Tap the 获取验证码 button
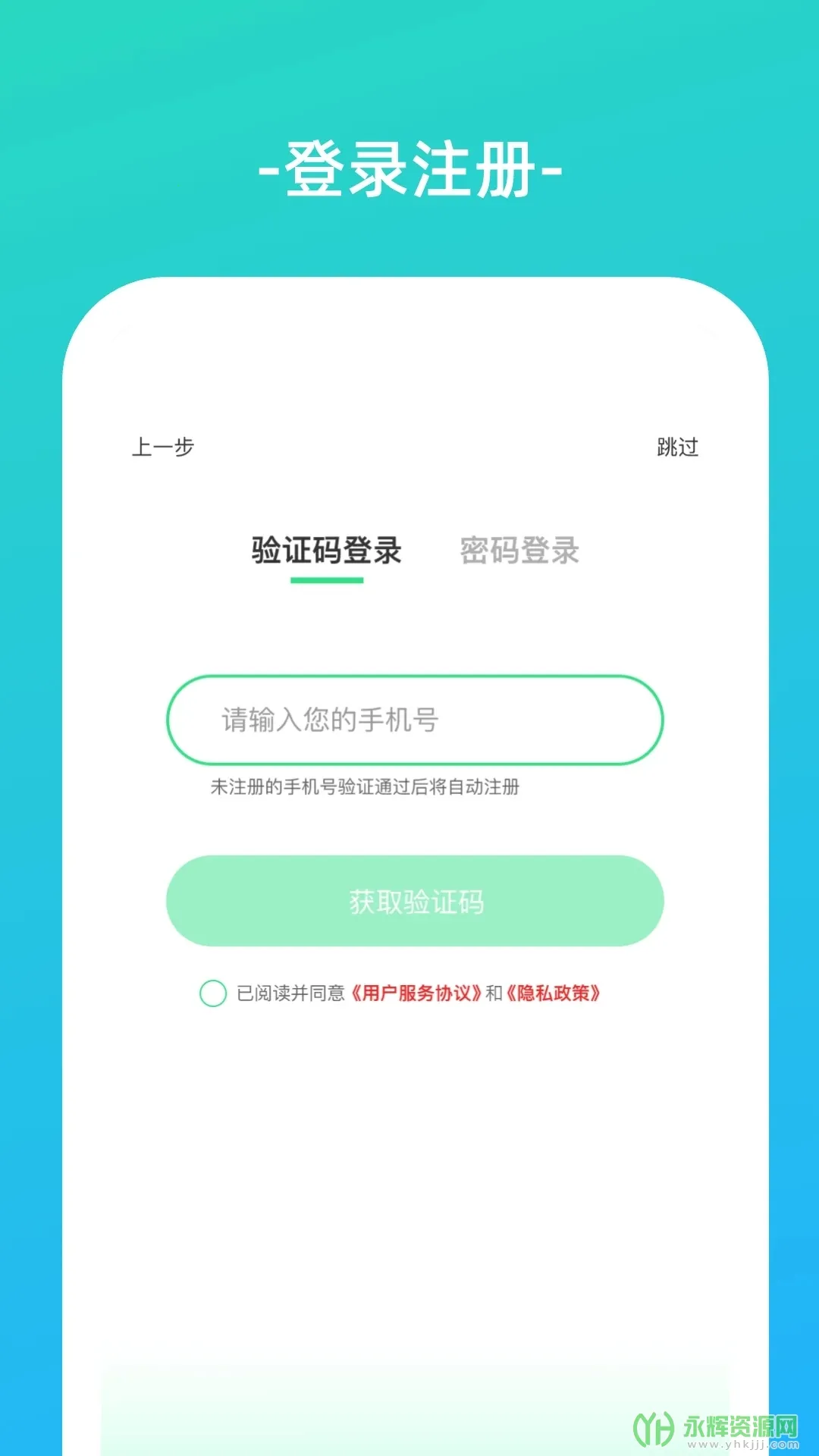Image resolution: width=819 pixels, height=1456 pixels. point(415,901)
